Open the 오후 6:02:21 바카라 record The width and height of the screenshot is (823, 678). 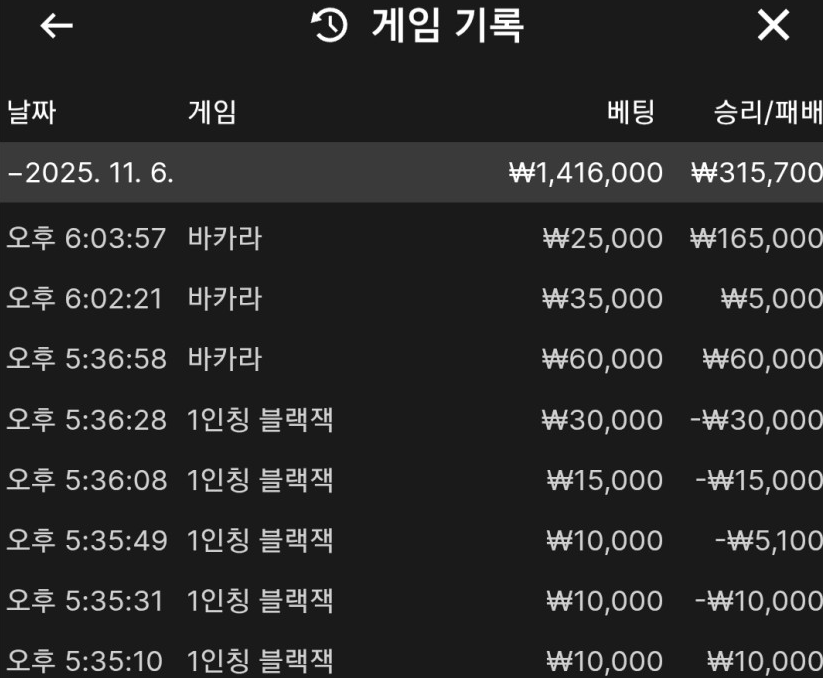[411, 299]
